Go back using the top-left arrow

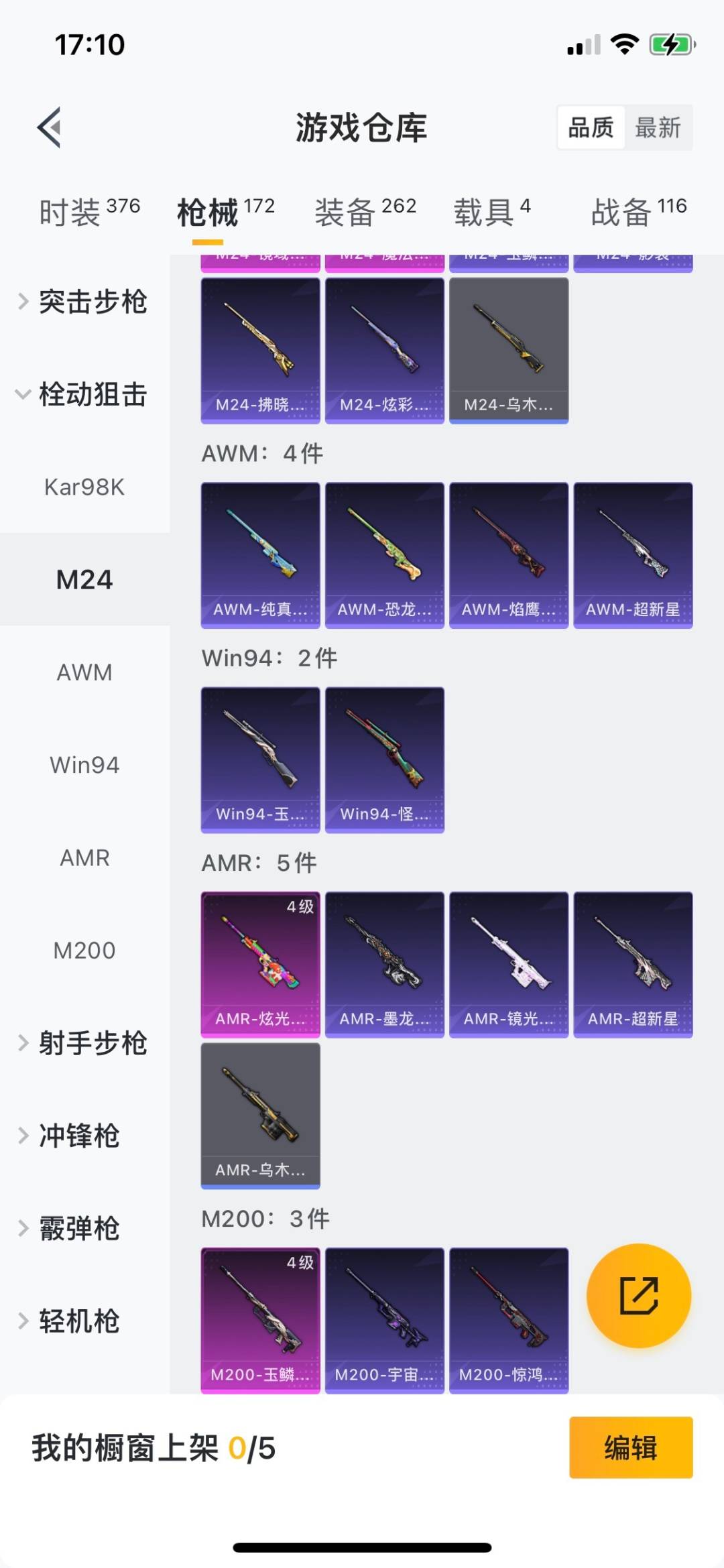pyautogui.click(x=49, y=127)
